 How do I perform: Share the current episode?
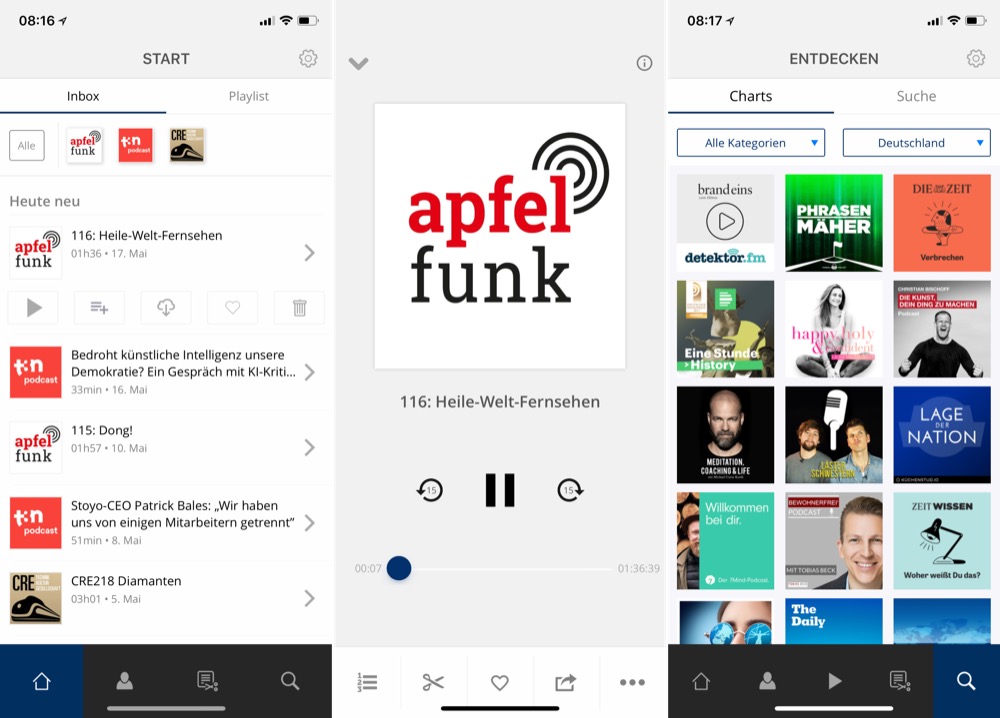point(566,683)
